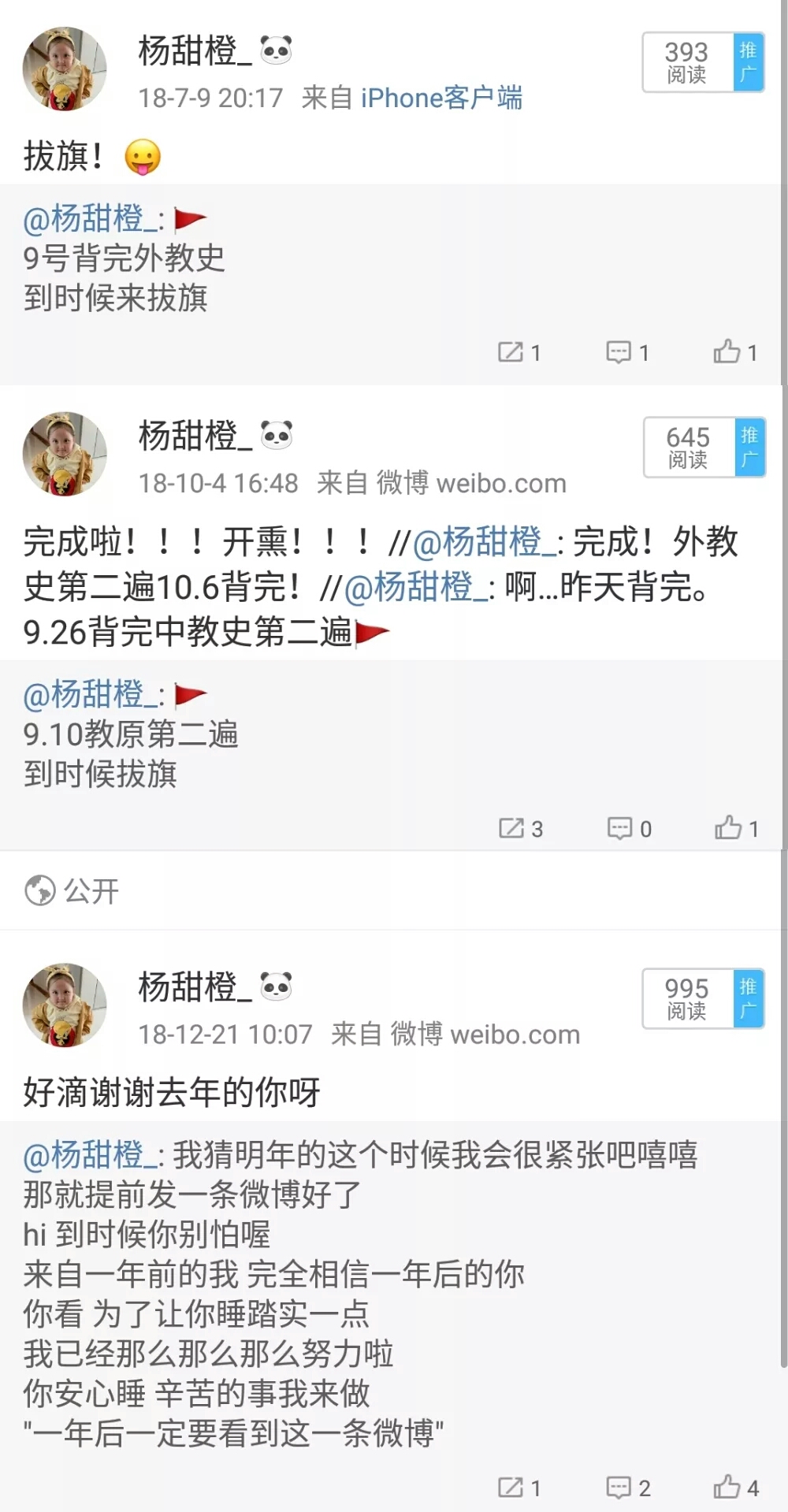Viewport: 788px width, 1512px height.
Task: Comment on the 好滴谢谢去年的你呀 post
Action: click(x=628, y=1488)
